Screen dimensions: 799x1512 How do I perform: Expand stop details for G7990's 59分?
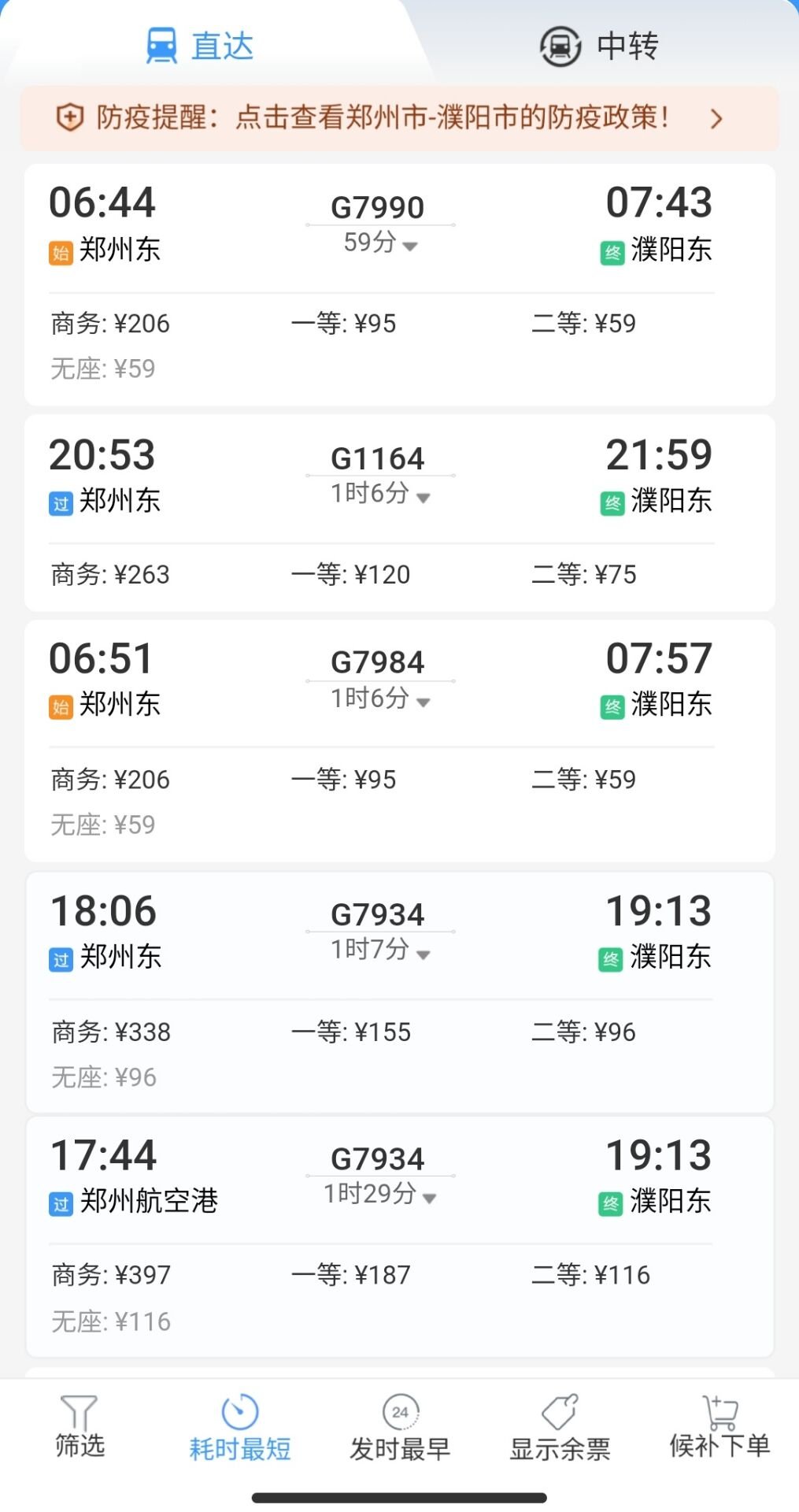[x=381, y=243]
